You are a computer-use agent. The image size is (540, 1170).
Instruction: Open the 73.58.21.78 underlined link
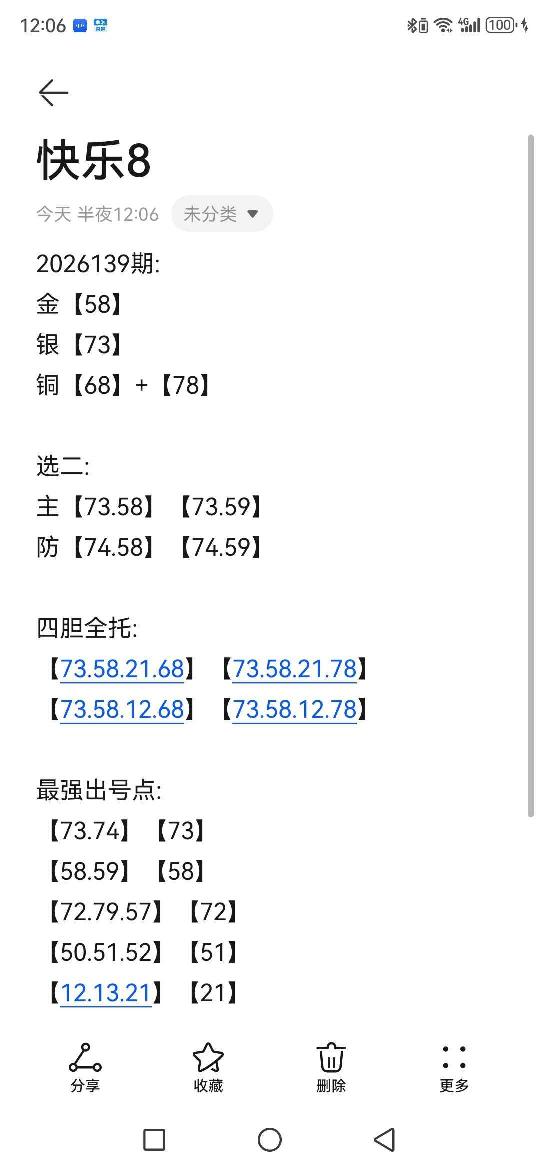click(x=295, y=669)
